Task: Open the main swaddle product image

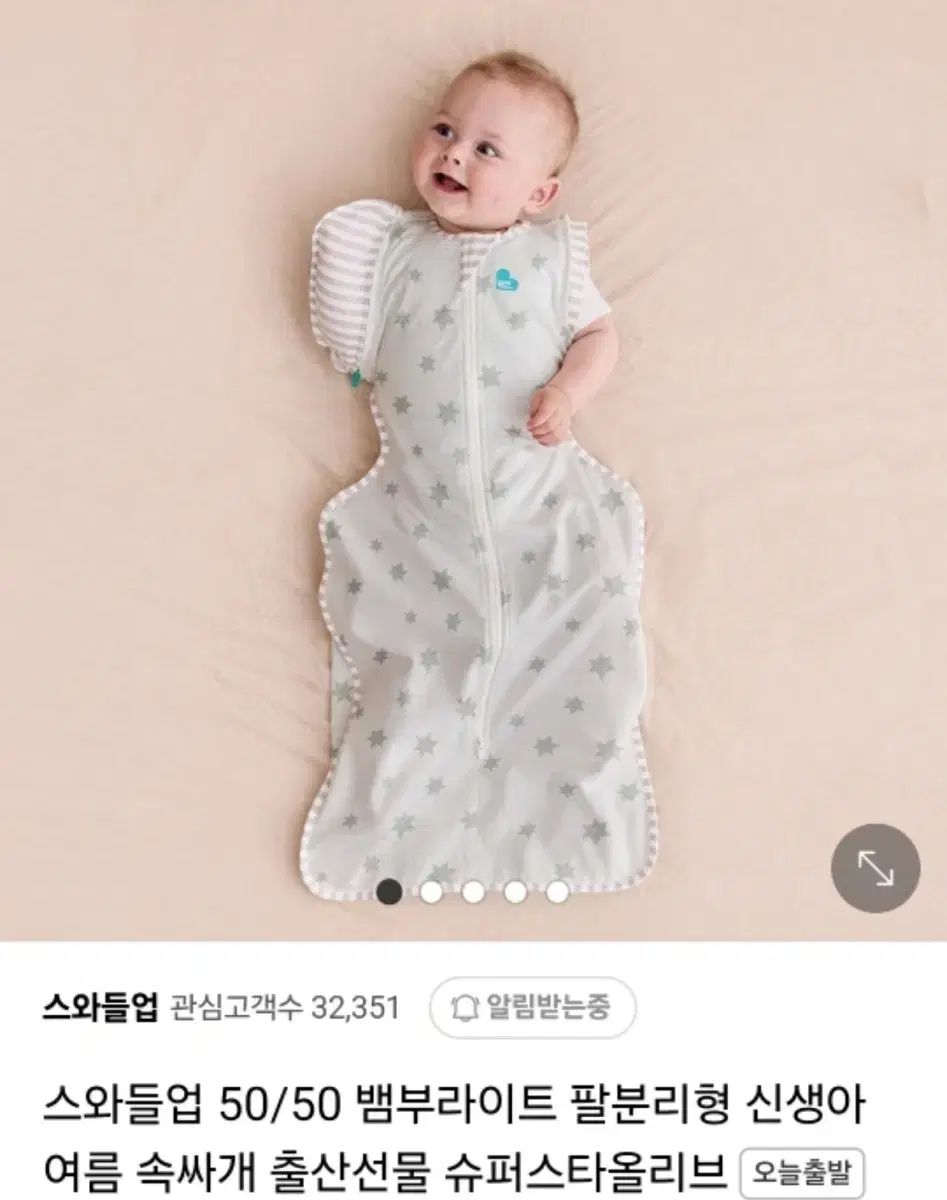Action: (x=473, y=470)
